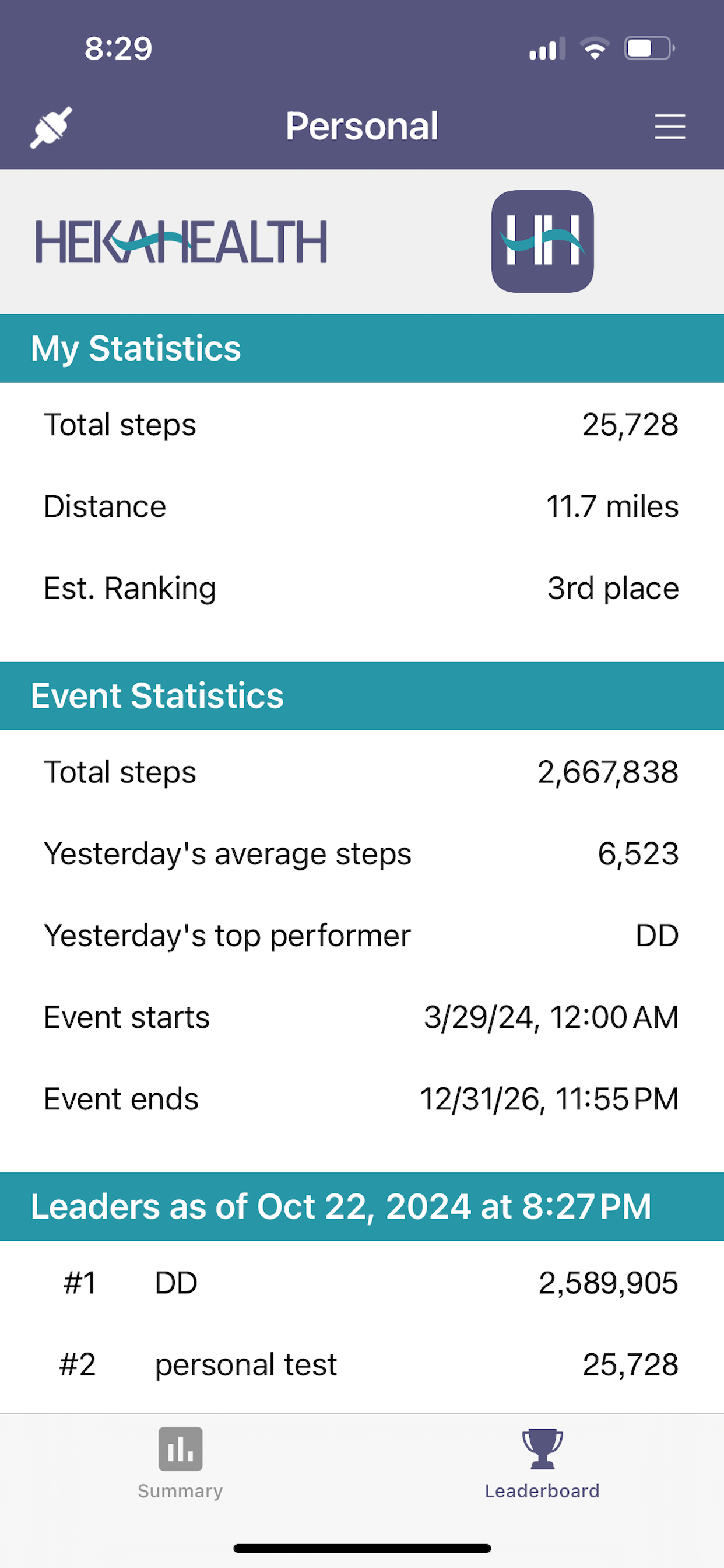Tap the plug connection icon

click(51, 127)
